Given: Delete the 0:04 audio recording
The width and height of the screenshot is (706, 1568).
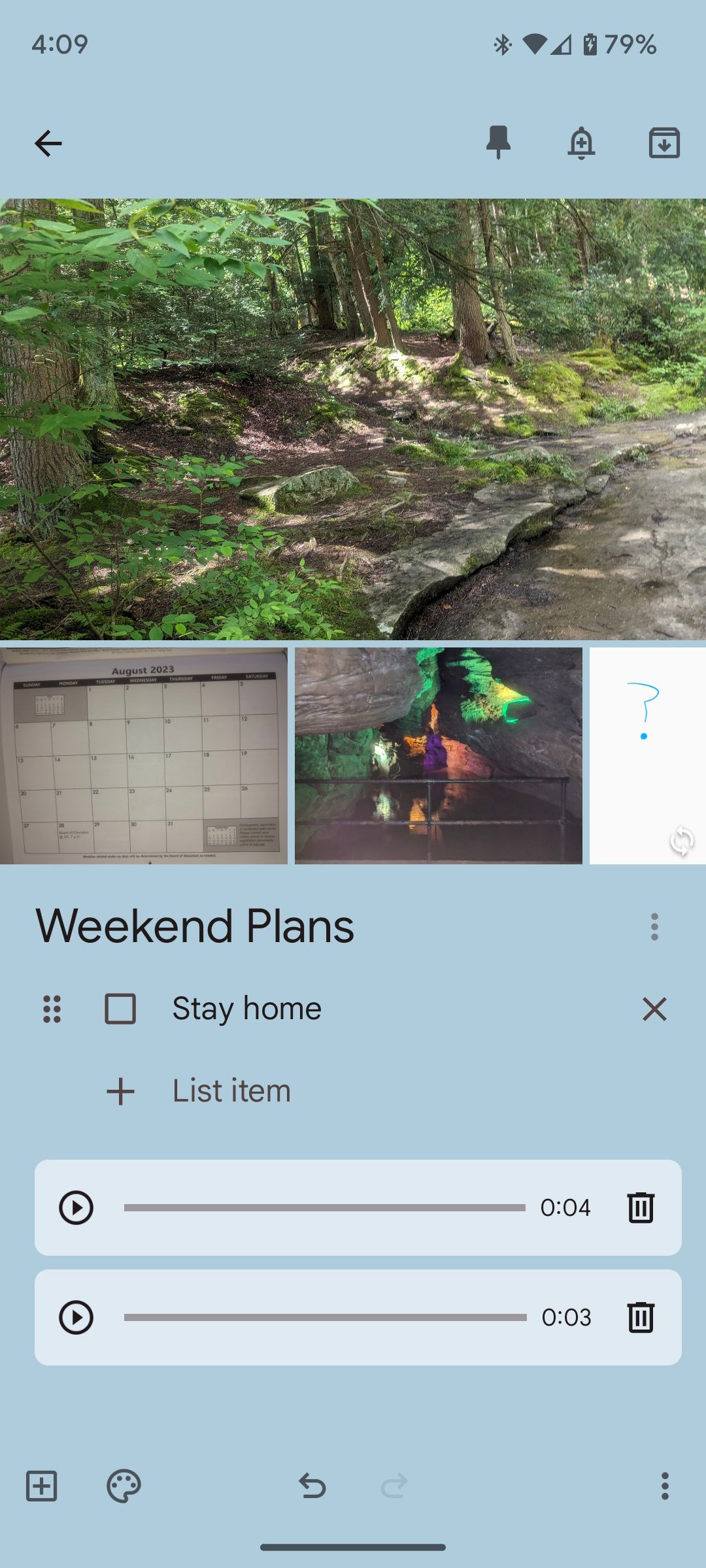Looking at the screenshot, I should click(641, 1207).
